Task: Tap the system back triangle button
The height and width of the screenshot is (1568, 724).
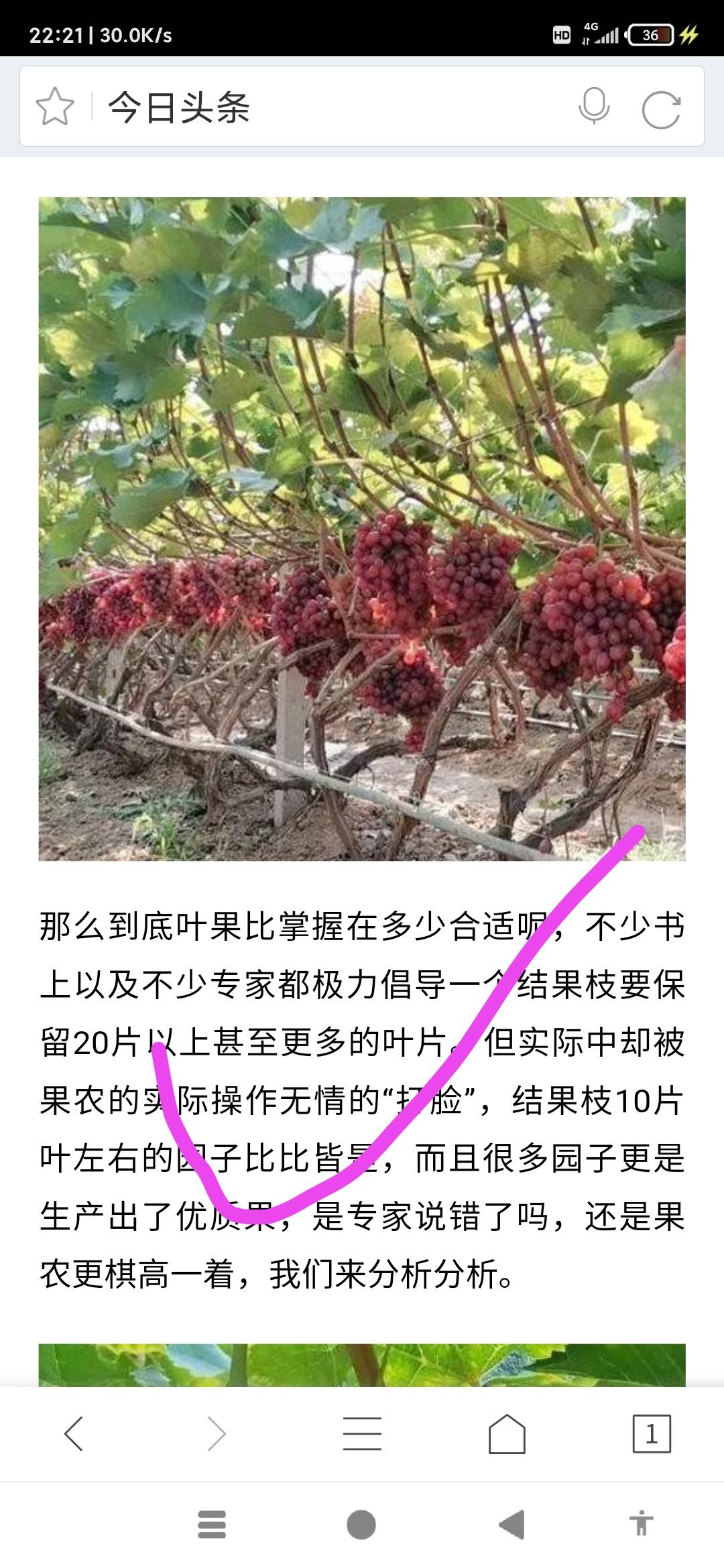Action: click(x=511, y=1524)
